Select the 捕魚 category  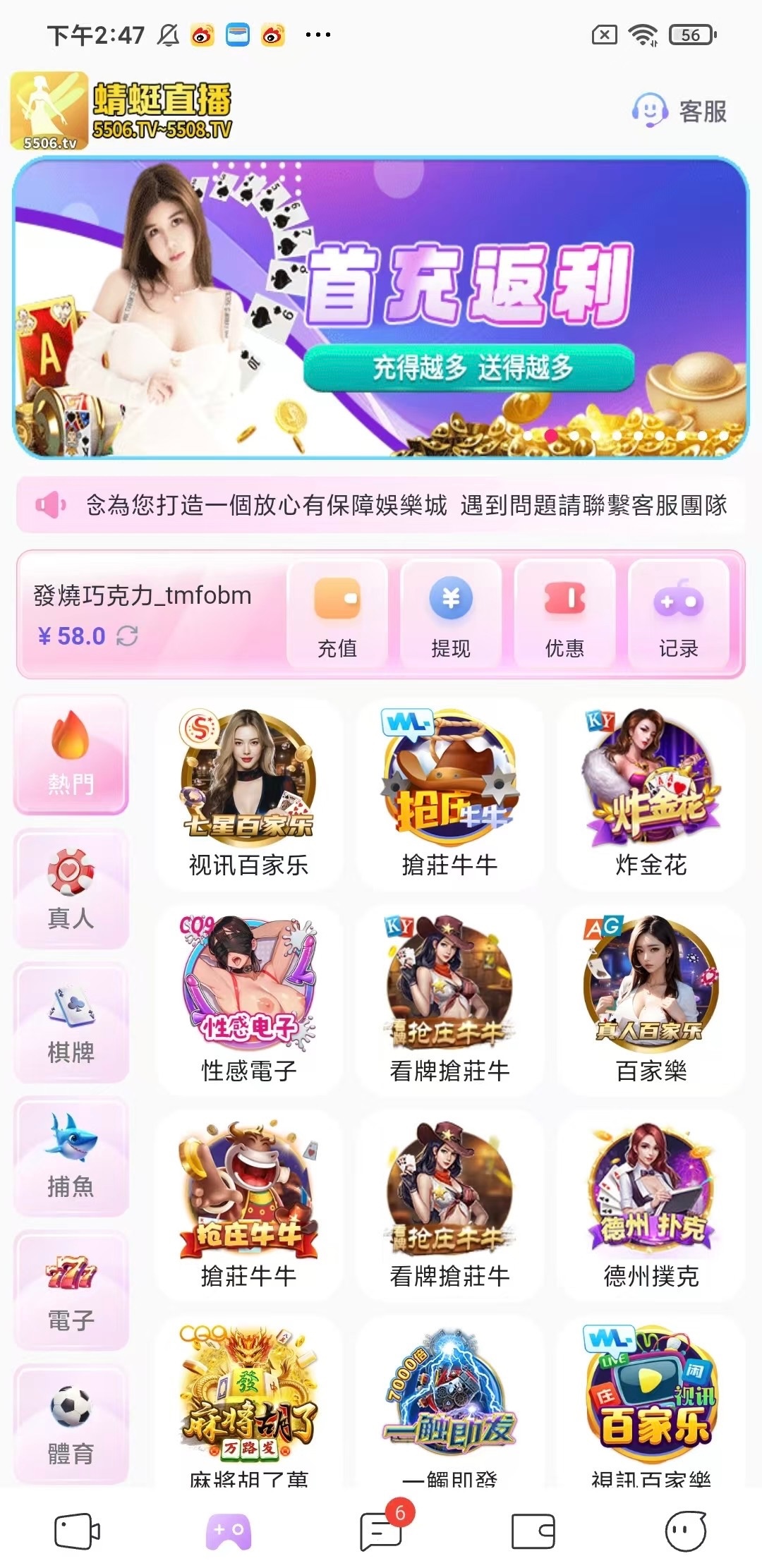[x=71, y=1157]
